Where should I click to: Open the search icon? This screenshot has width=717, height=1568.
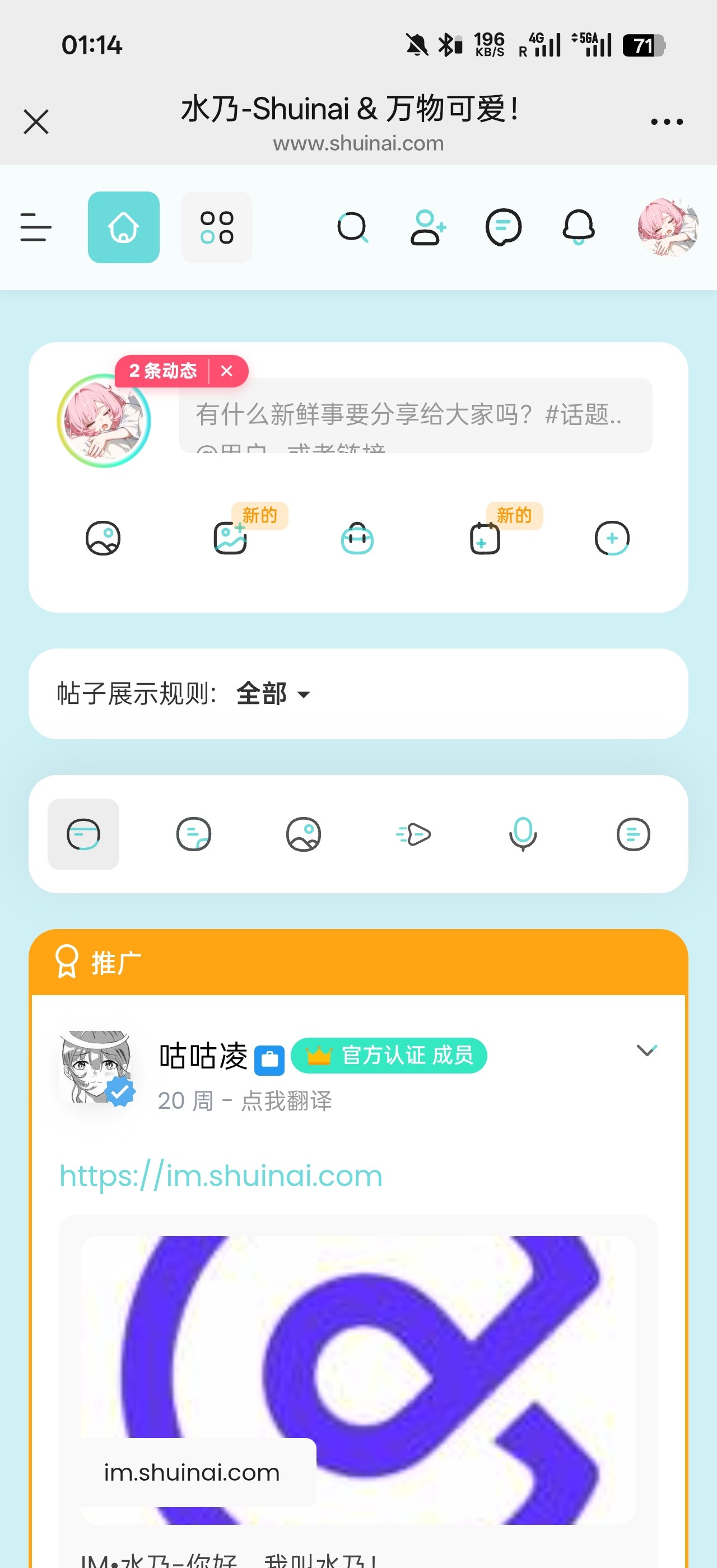(352, 228)
